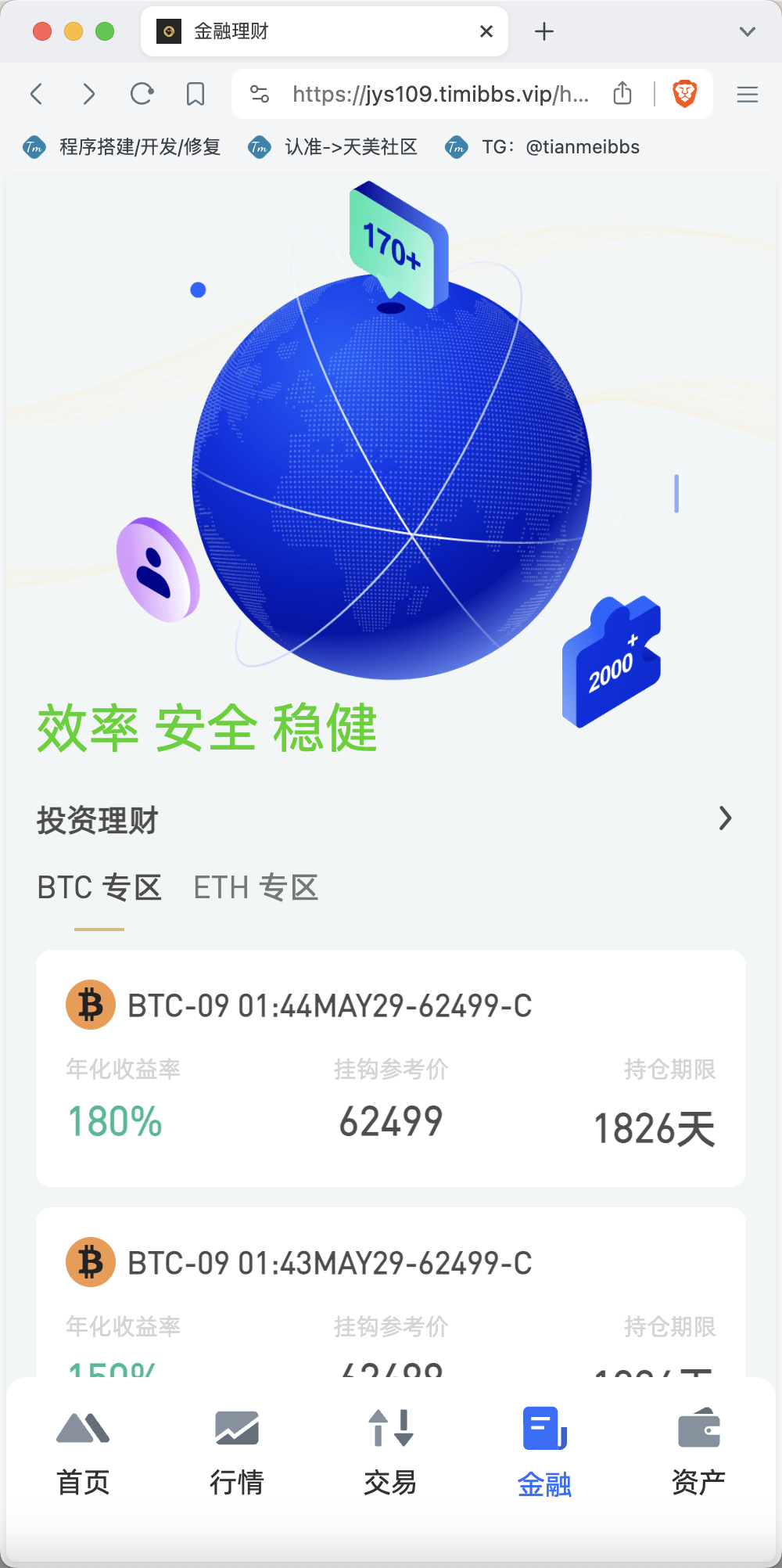Open the browser hamburger menu
782x1568 pixels.
coord(748,94)
